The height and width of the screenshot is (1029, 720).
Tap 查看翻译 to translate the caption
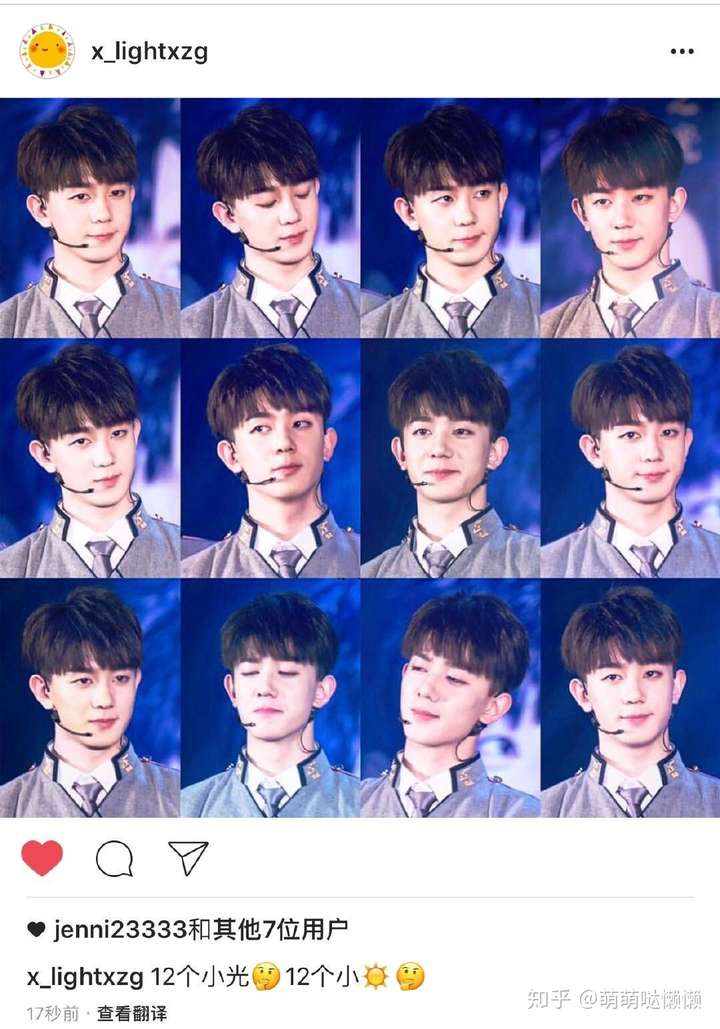[132, 1012]
